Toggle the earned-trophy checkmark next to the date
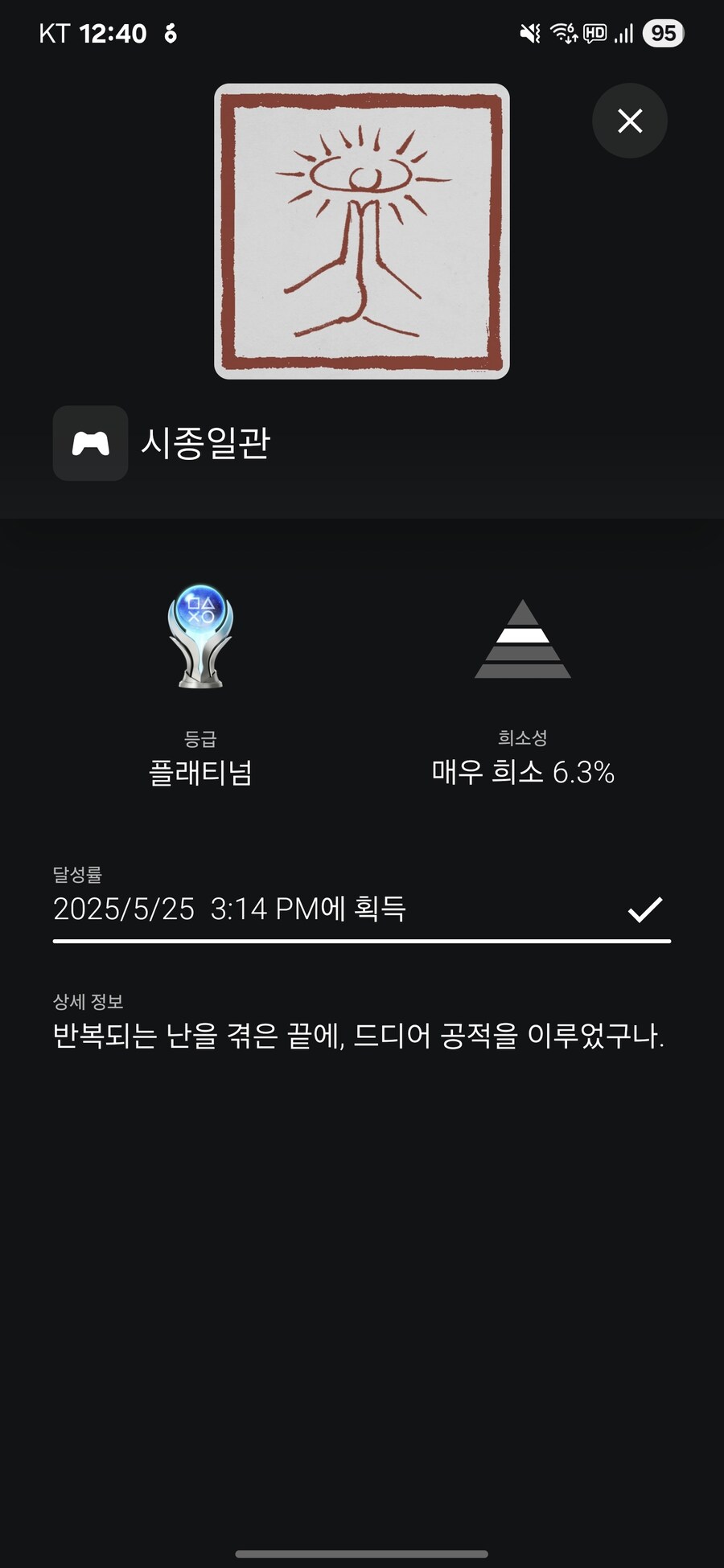 pos(644,909)
